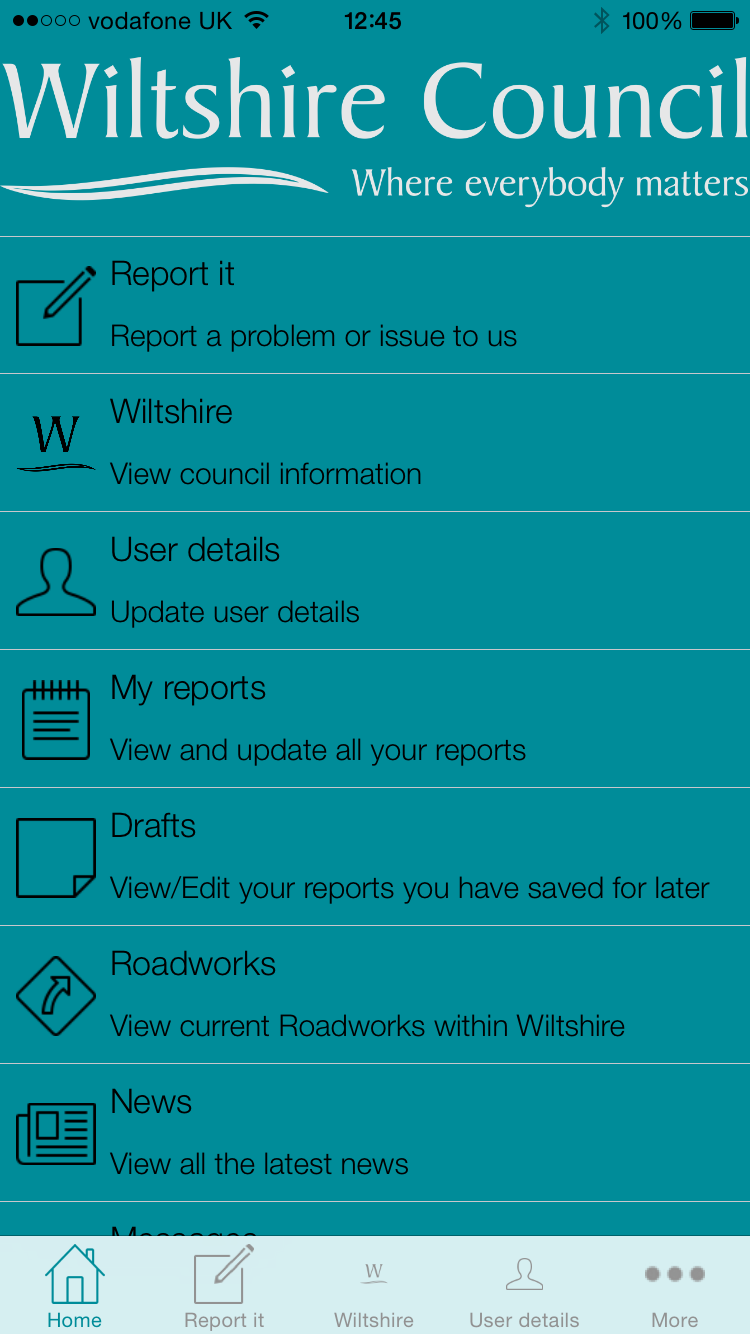Switch to the Wiltshire tab
Screen dimensions: 750x1334
[374, 1287]
